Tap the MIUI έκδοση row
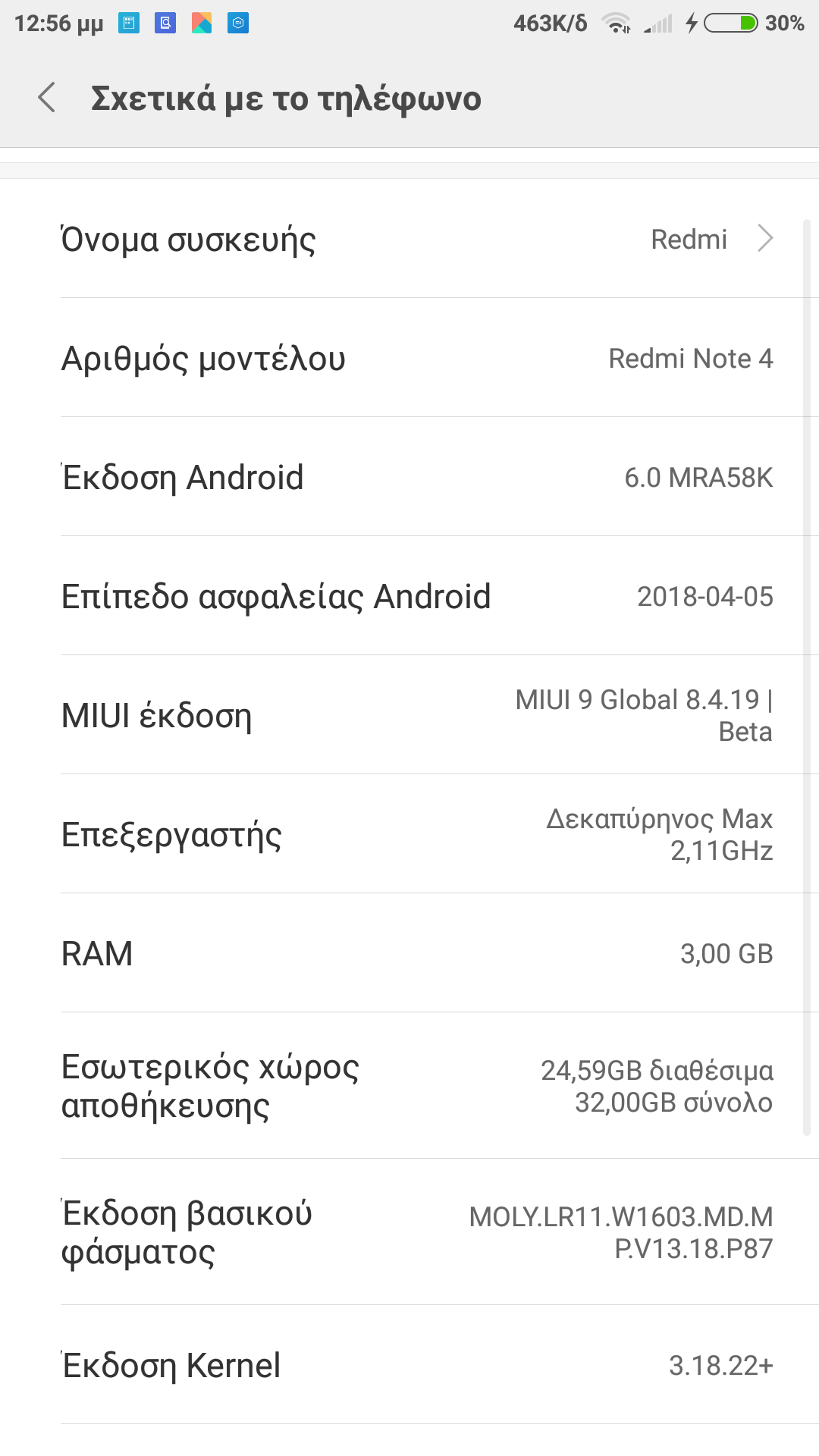The image size is (819, 1456). (x=409, y=715)
